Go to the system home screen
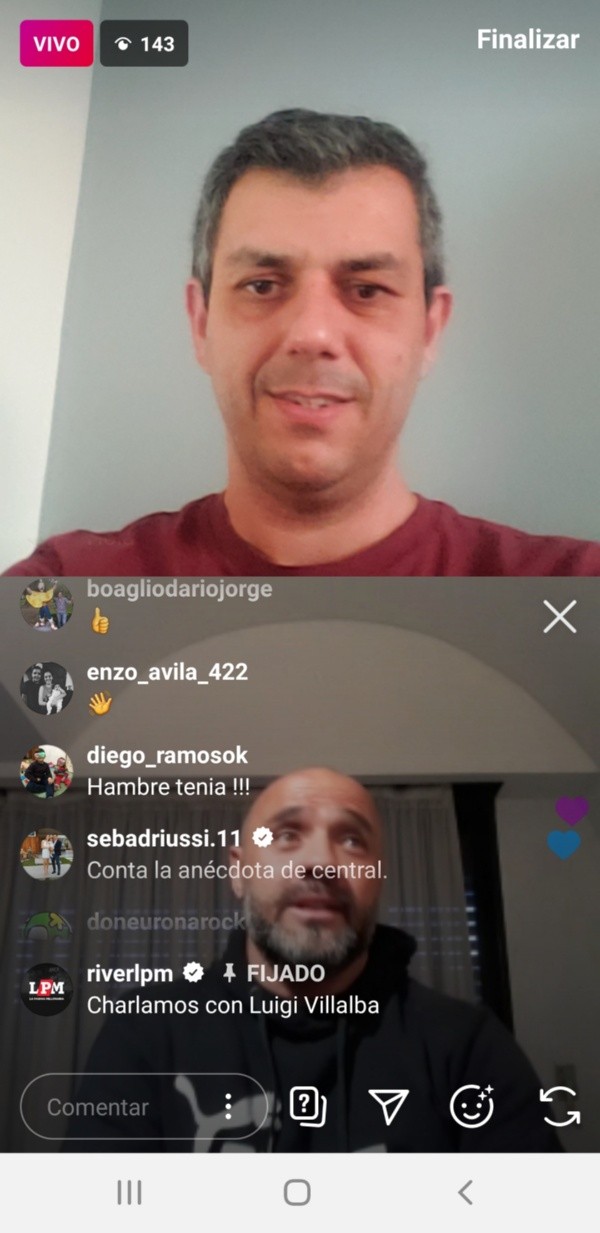The width and height of the screenshot is (600, 1233). pyautogui.click(x=297, y=1192)
